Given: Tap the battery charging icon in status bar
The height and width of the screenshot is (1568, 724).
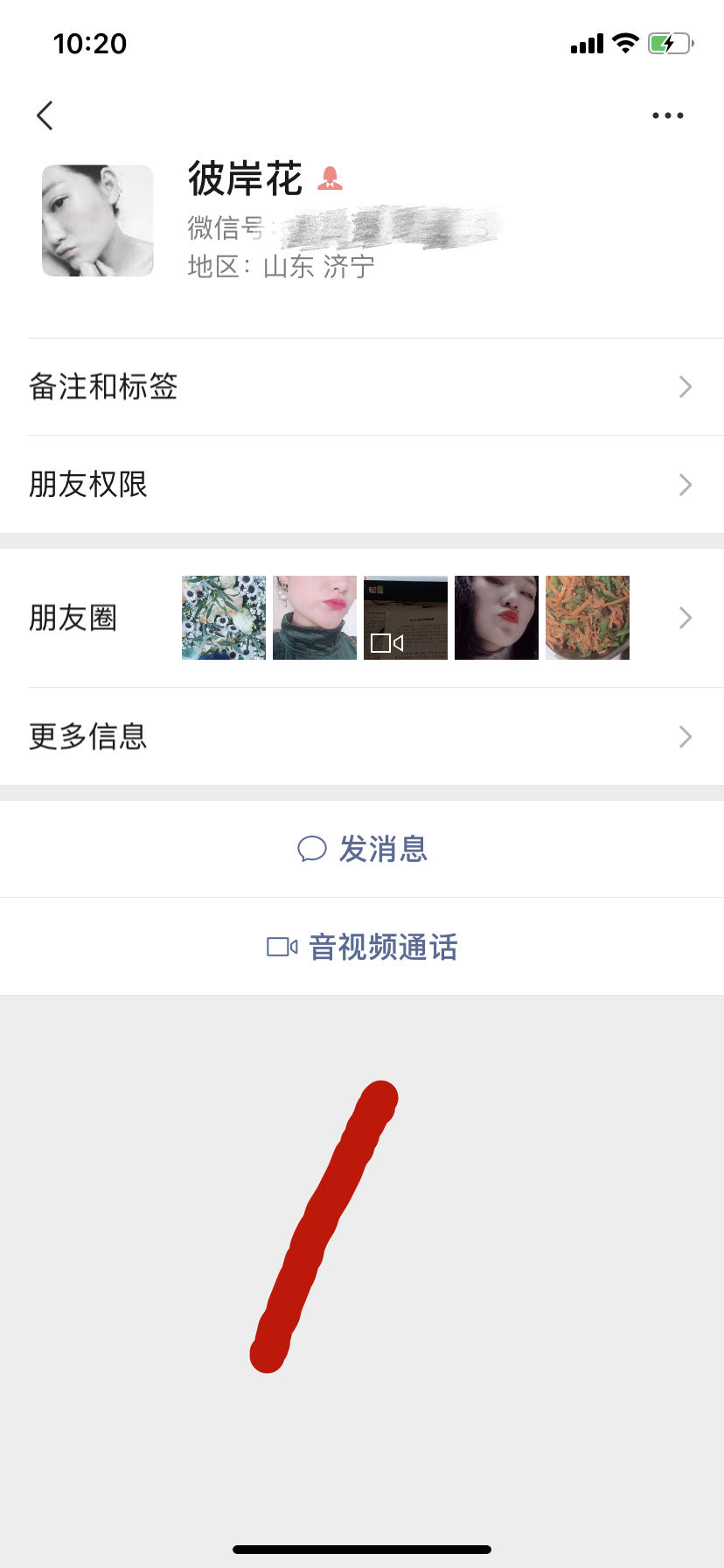Looking at the screenshot, I should point(666,43).
